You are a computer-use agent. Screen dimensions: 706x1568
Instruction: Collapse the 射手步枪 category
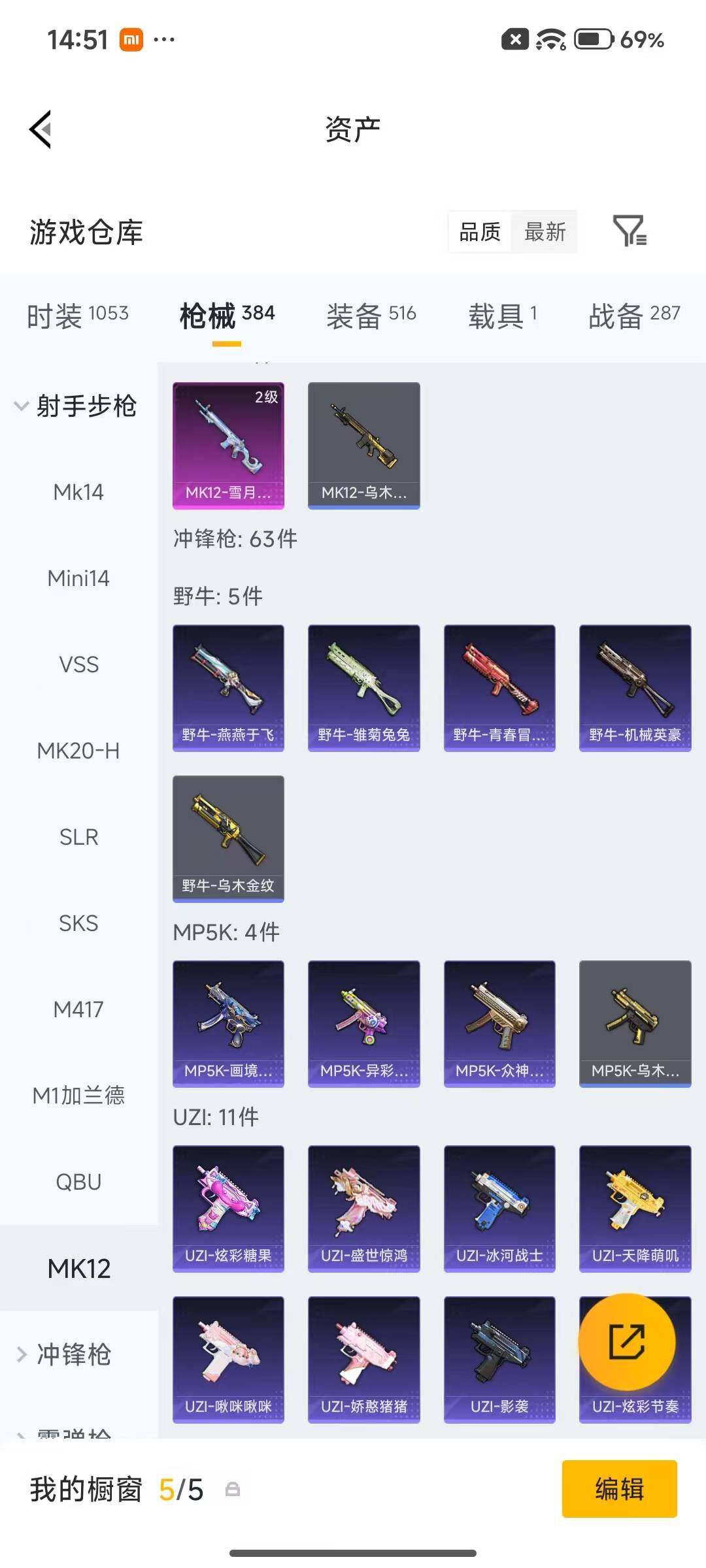76,406
